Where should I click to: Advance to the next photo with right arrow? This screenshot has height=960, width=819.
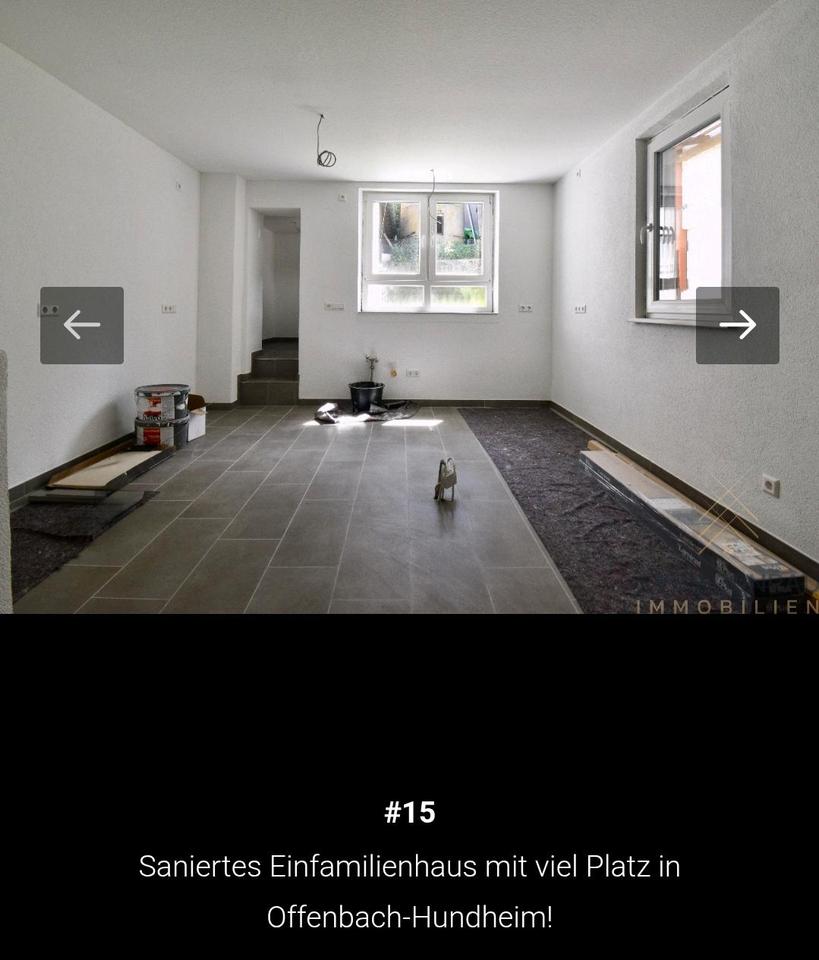[x=737, y=325]
